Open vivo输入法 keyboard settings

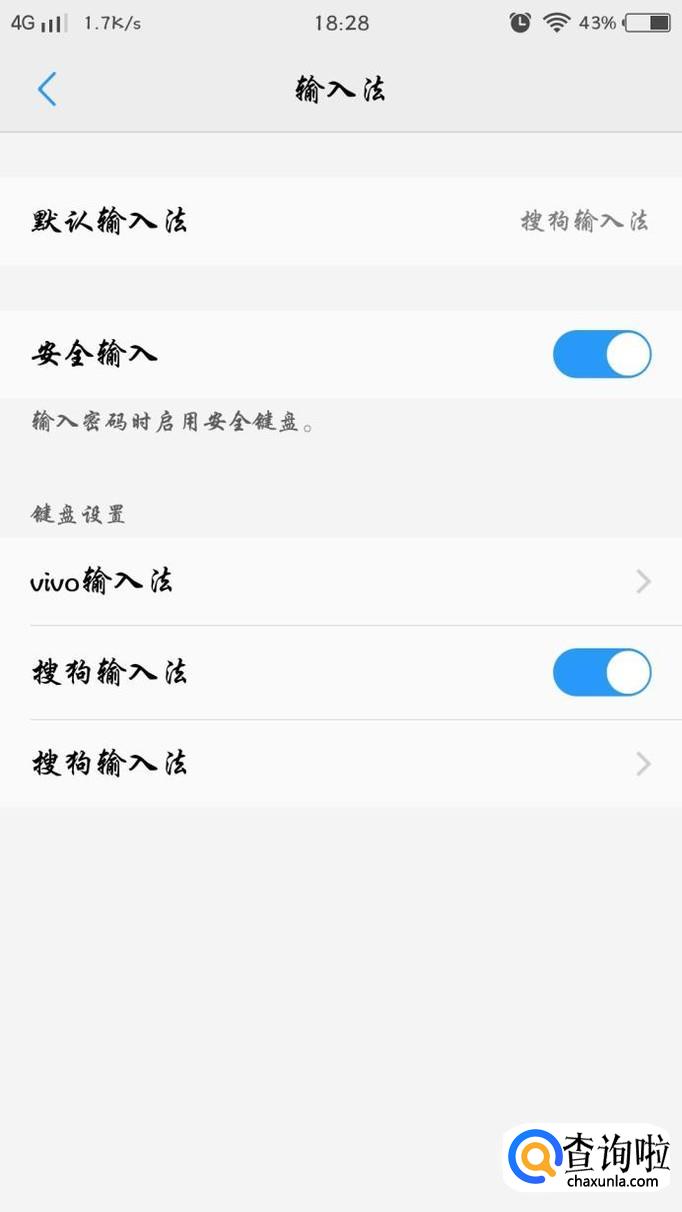click(340, 581)
